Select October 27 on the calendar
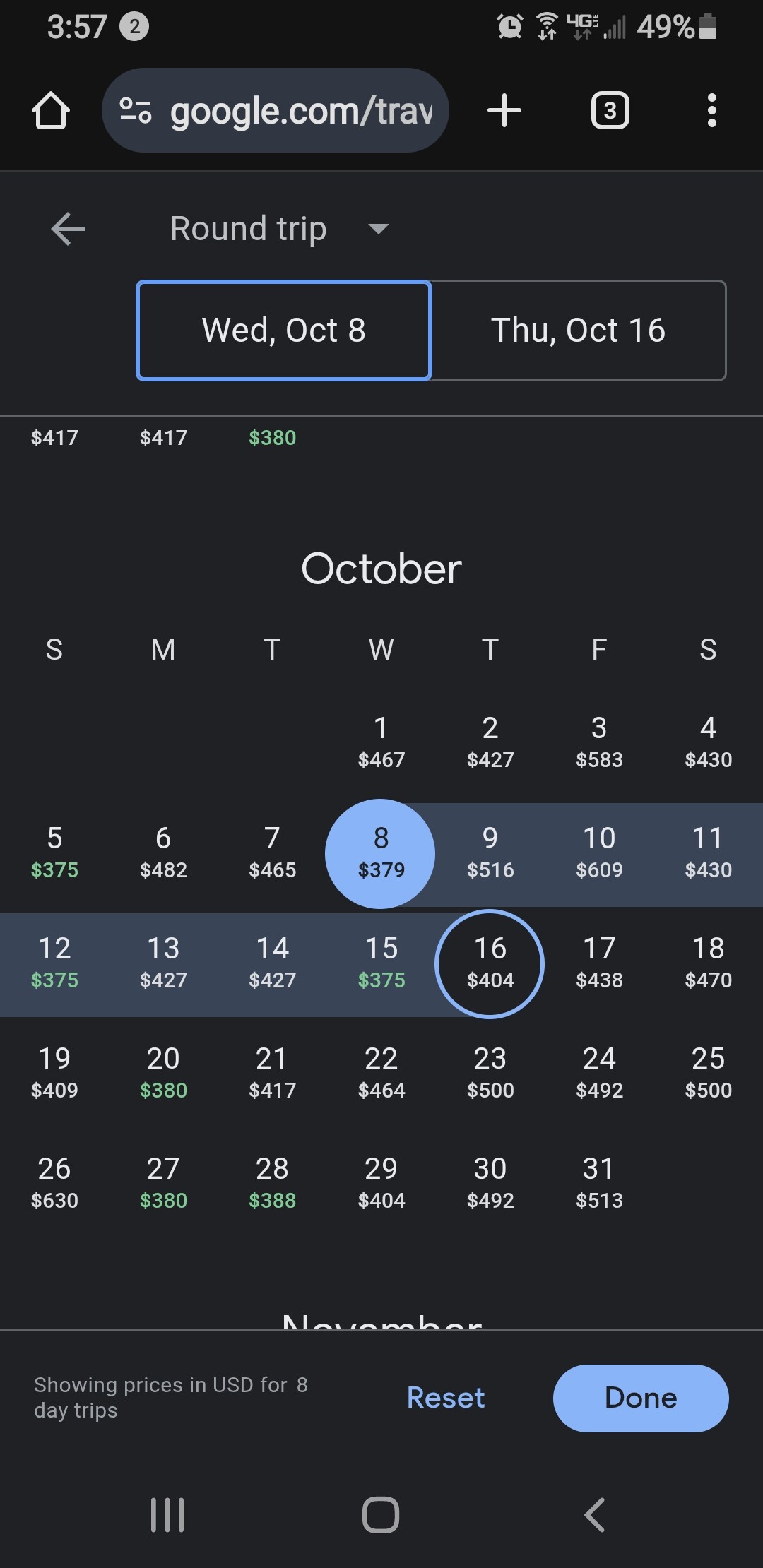The width and height of the screenshot is (763, 1568). click(163, 1183)
